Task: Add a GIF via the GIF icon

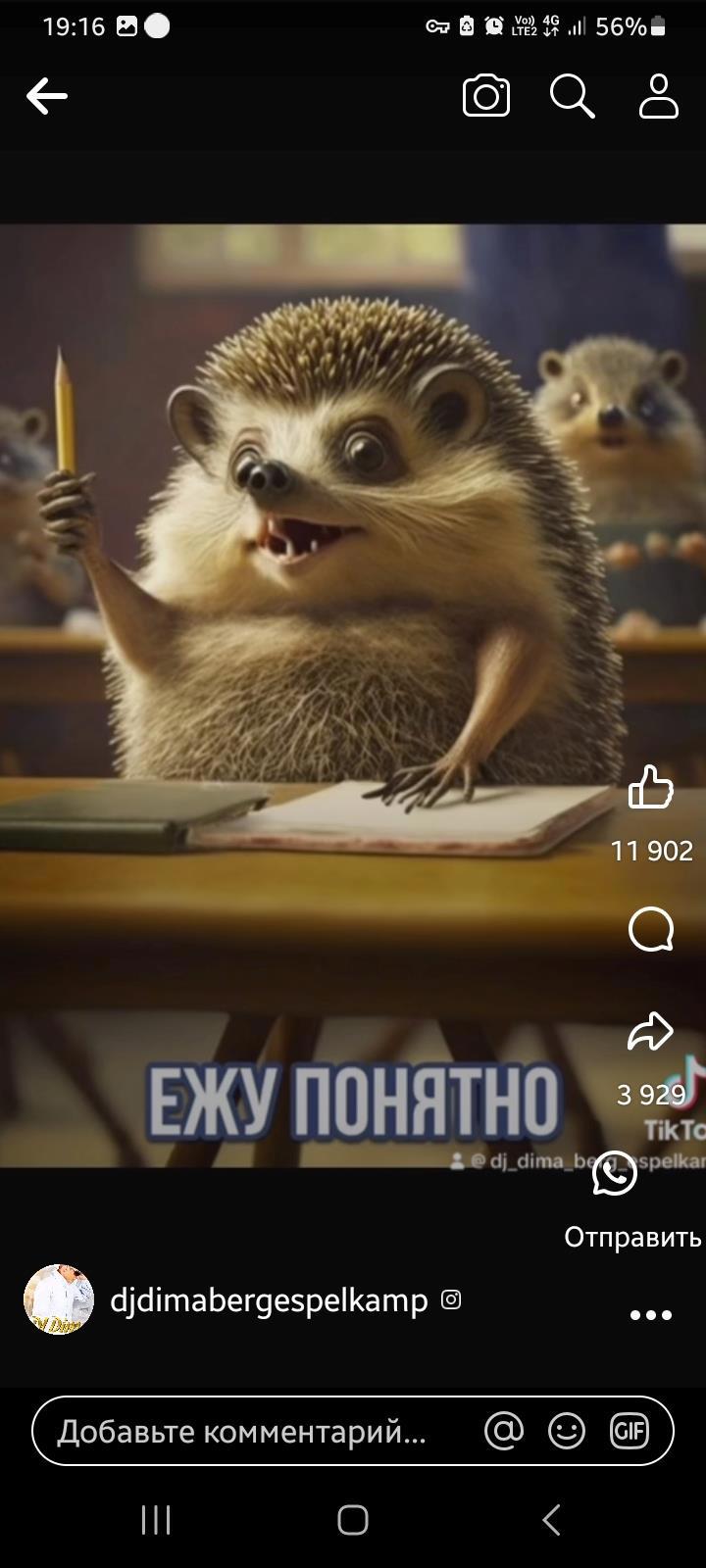Action: click(x=630, y=1432)
